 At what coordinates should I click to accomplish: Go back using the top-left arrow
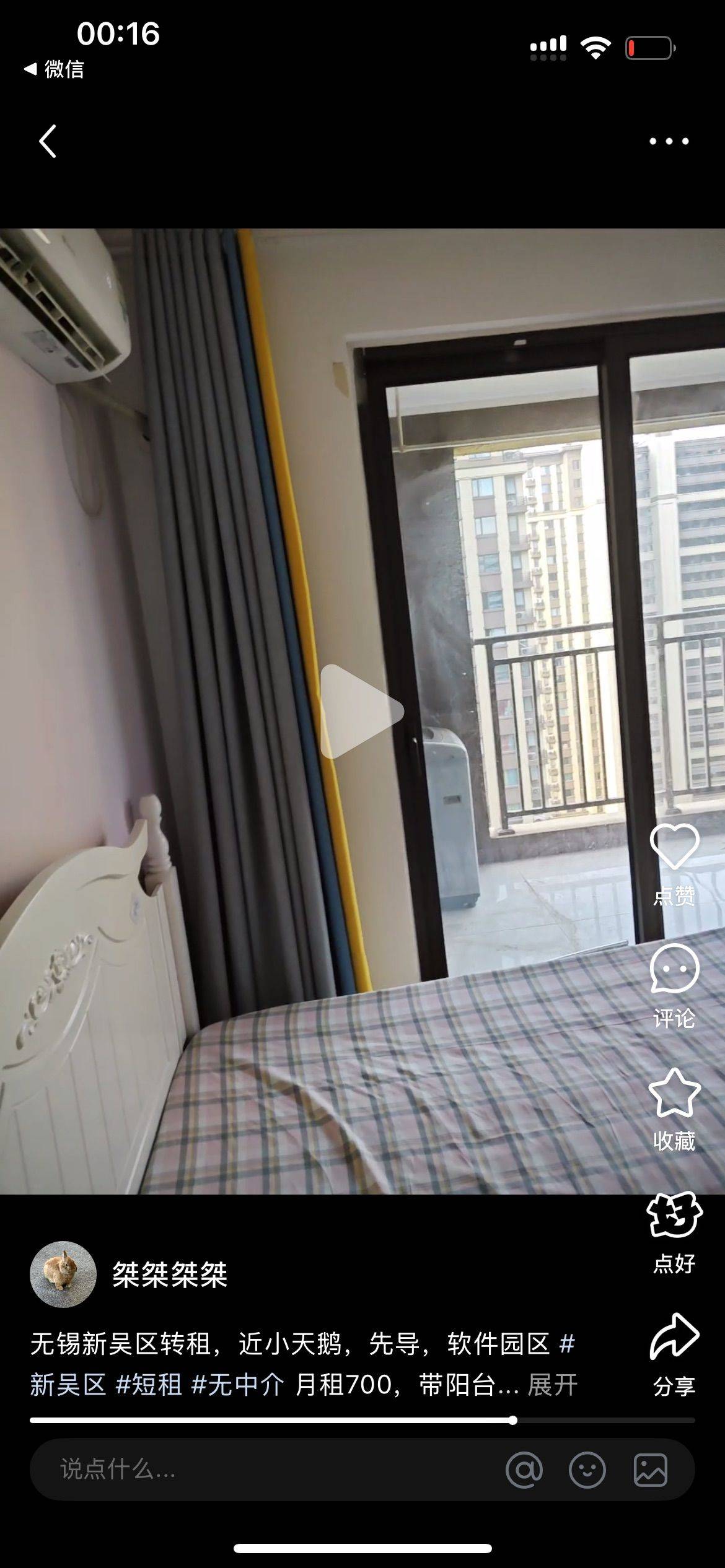48,141
